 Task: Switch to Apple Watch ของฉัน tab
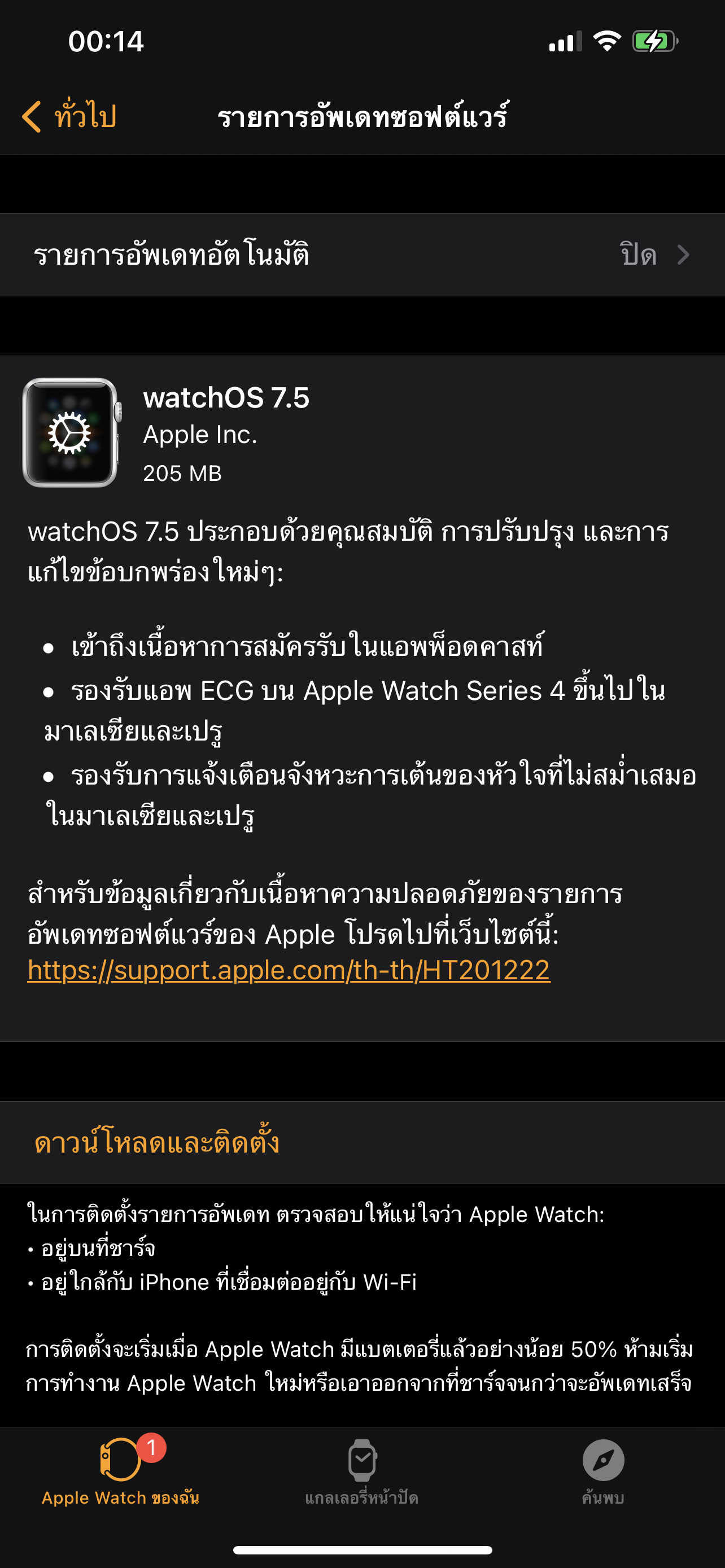[x=120, y=1470]
